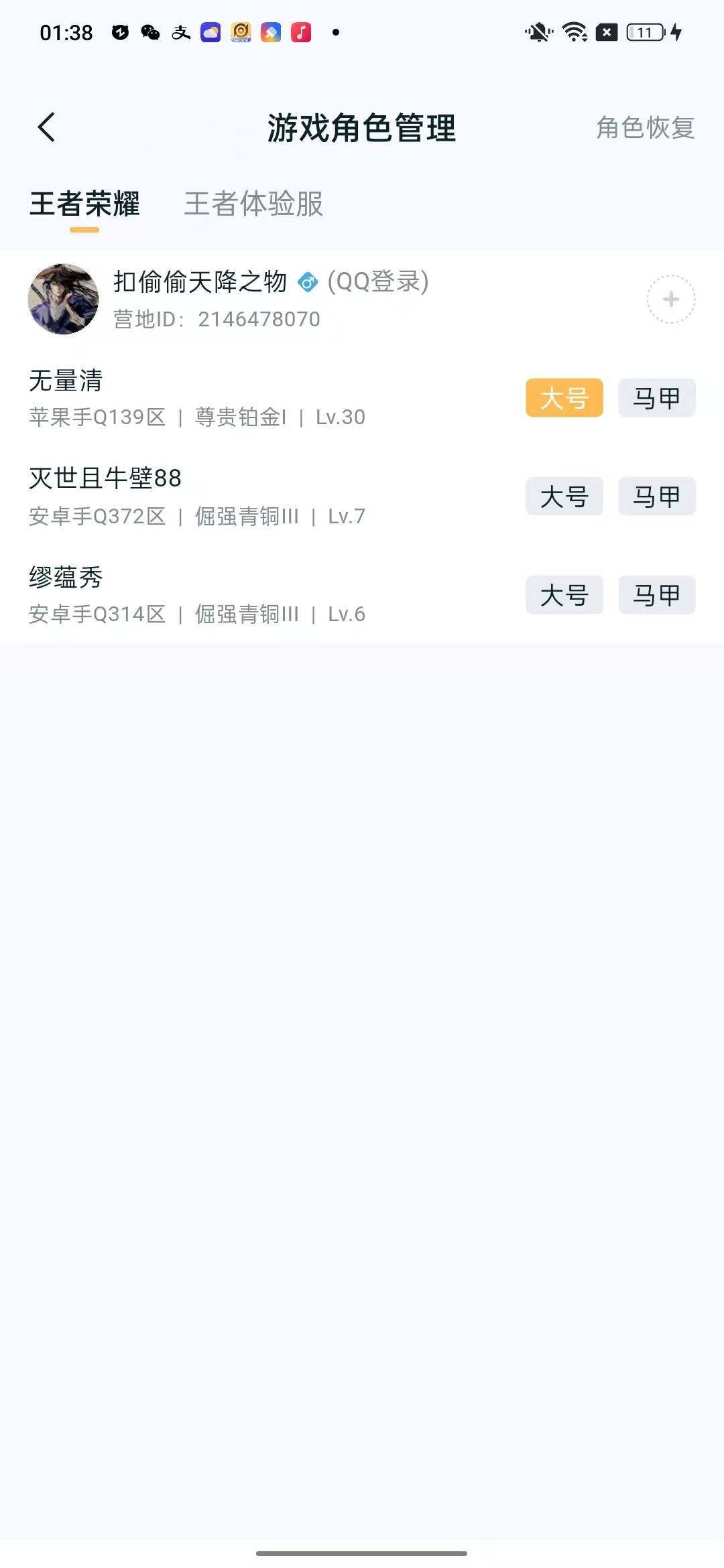
Task: Tag 灭世且牛壁88 as 马甲
Action: pos(656,497)
